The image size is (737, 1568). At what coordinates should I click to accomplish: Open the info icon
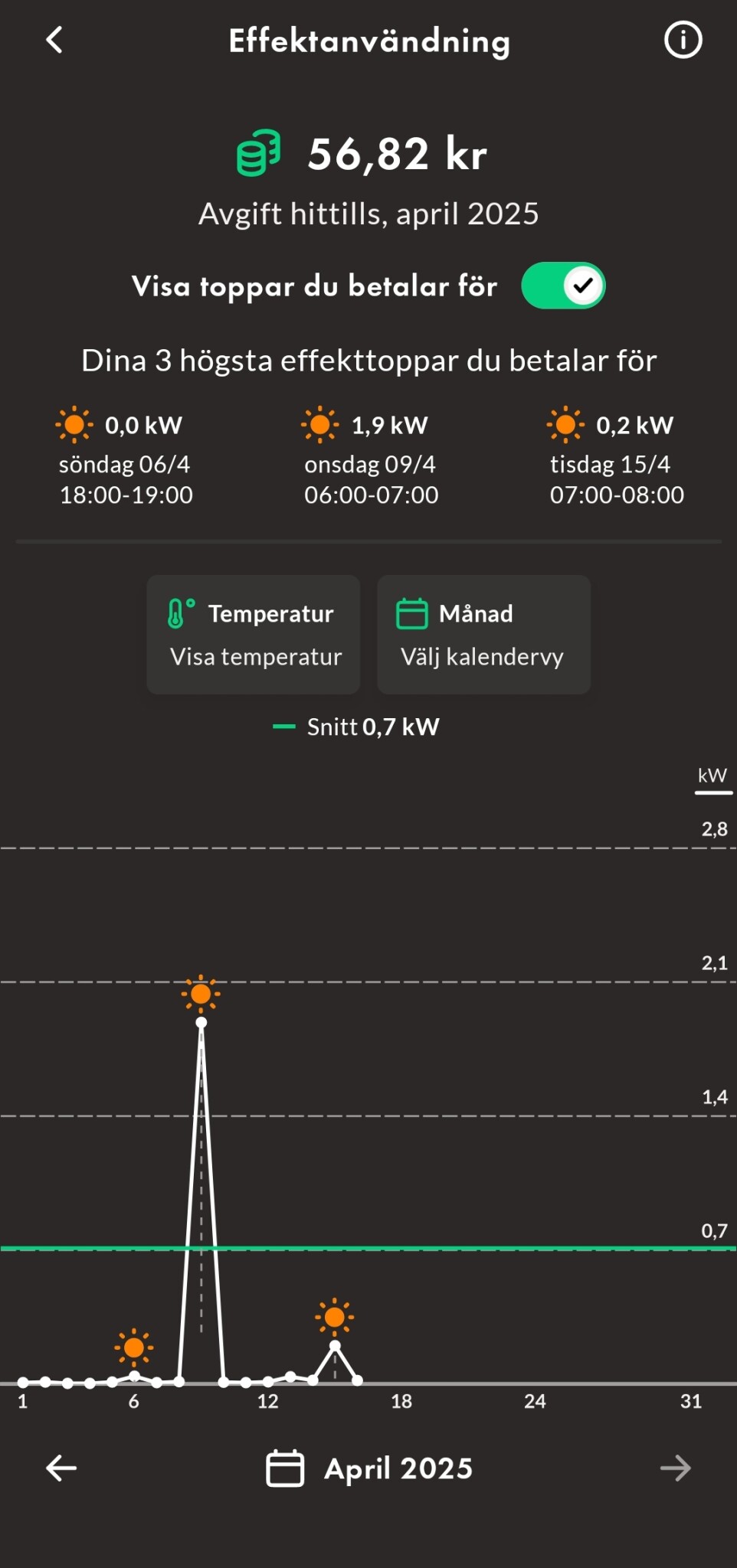coord(683,40)
